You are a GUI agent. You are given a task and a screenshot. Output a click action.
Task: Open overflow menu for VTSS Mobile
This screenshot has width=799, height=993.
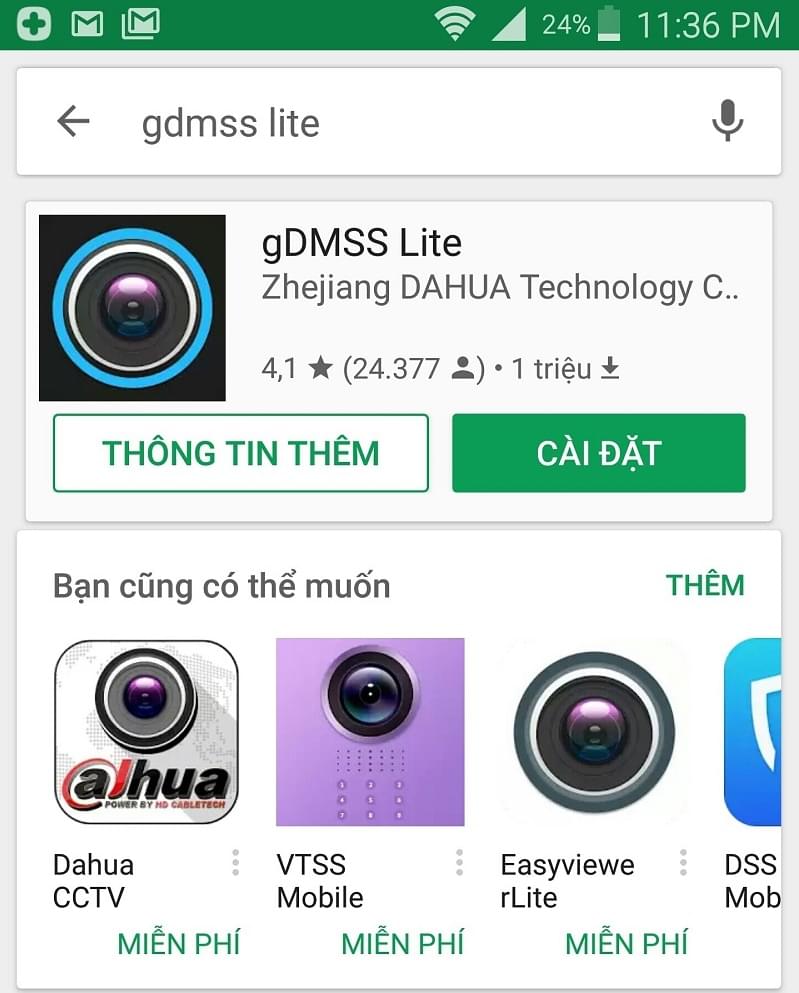click(x=460, y=862)
